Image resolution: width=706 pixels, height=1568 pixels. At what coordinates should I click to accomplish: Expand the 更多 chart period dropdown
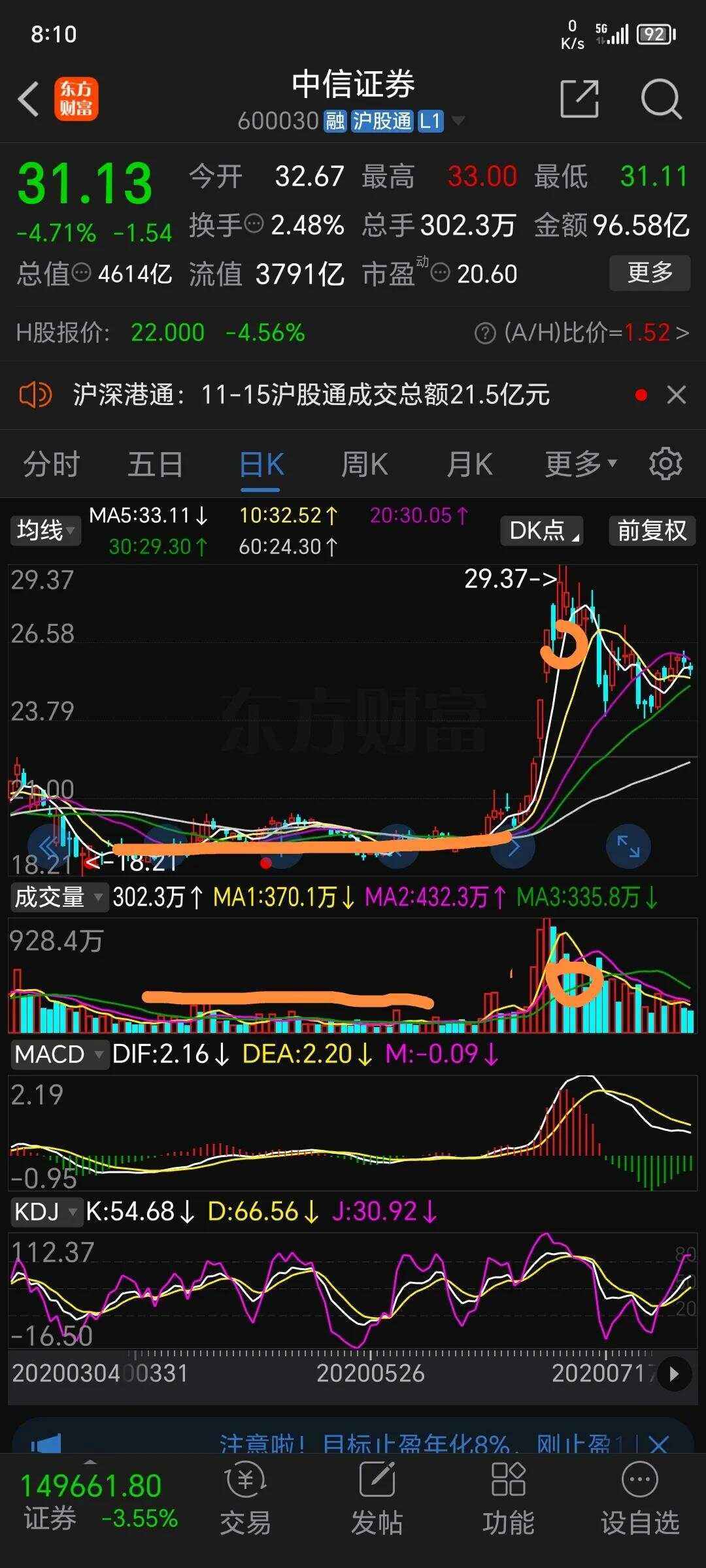pyautogui.click(x=580, y=464)
